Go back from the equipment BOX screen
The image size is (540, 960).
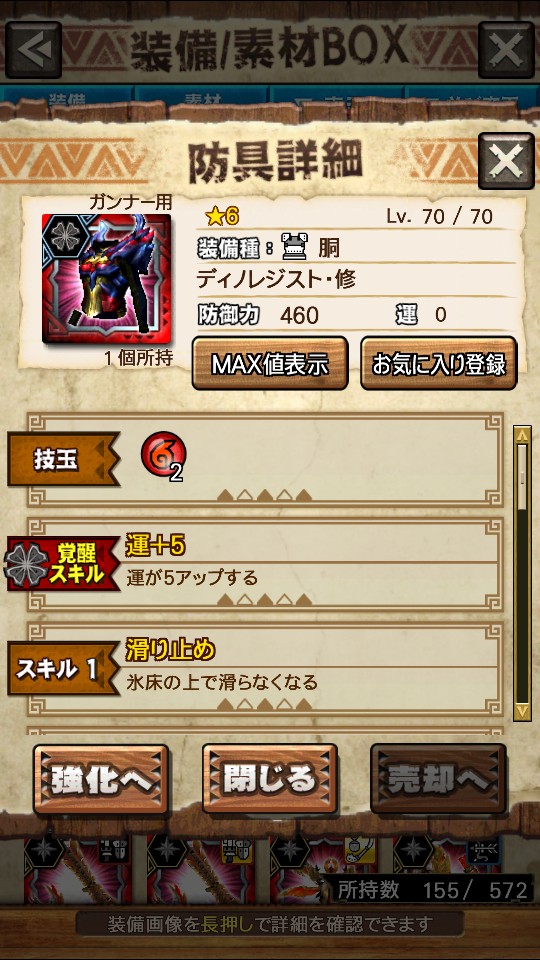[33, 50]
